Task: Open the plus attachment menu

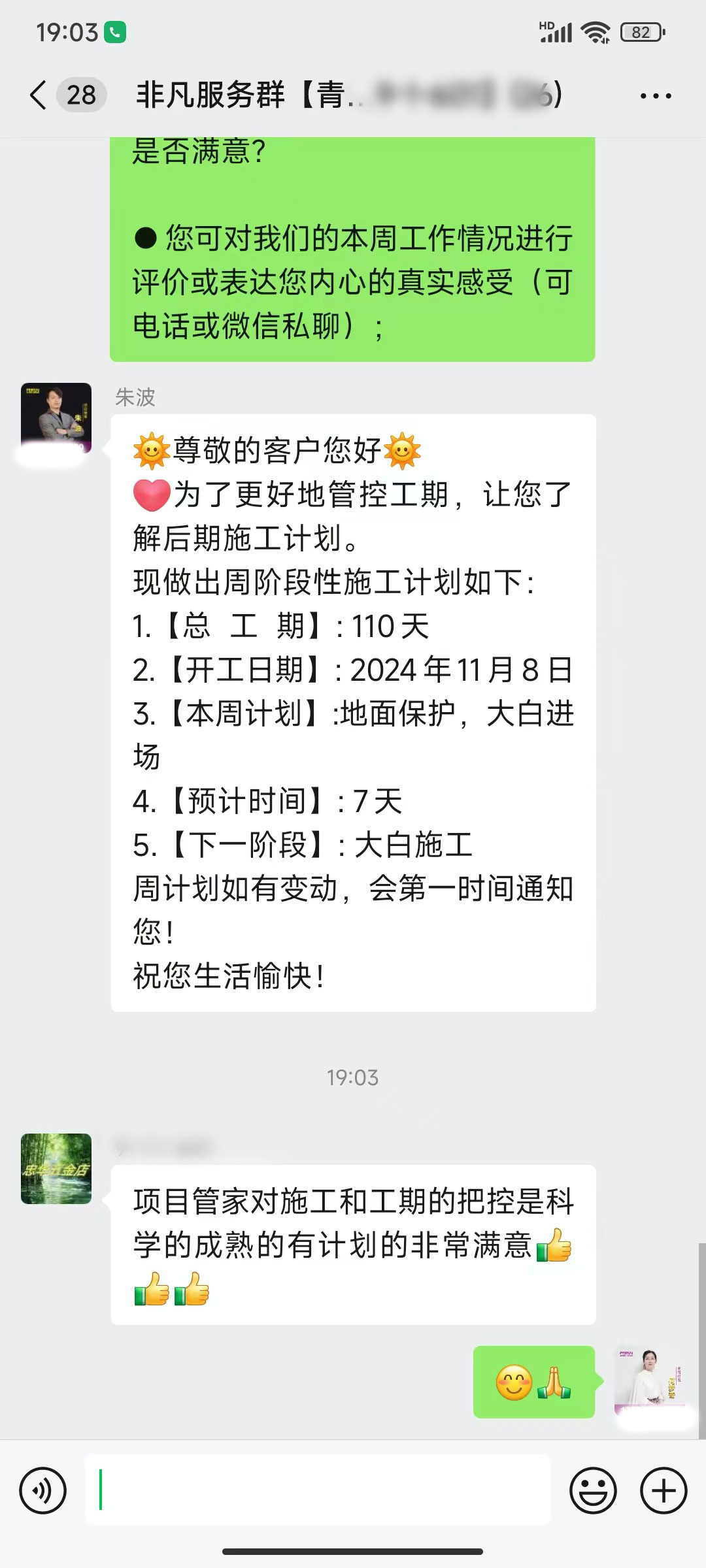Action: 664,1491
